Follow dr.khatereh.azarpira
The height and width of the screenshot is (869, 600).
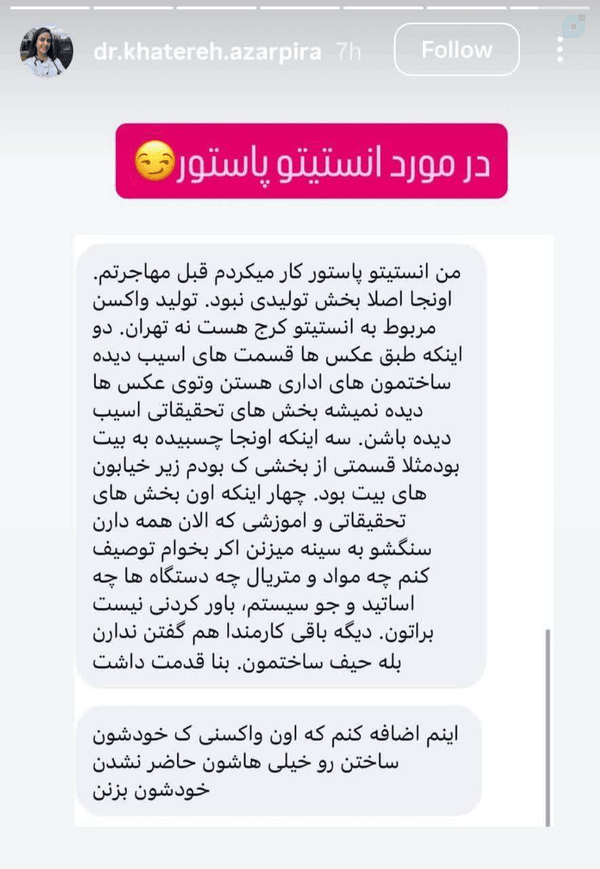(x=457, y=50)
